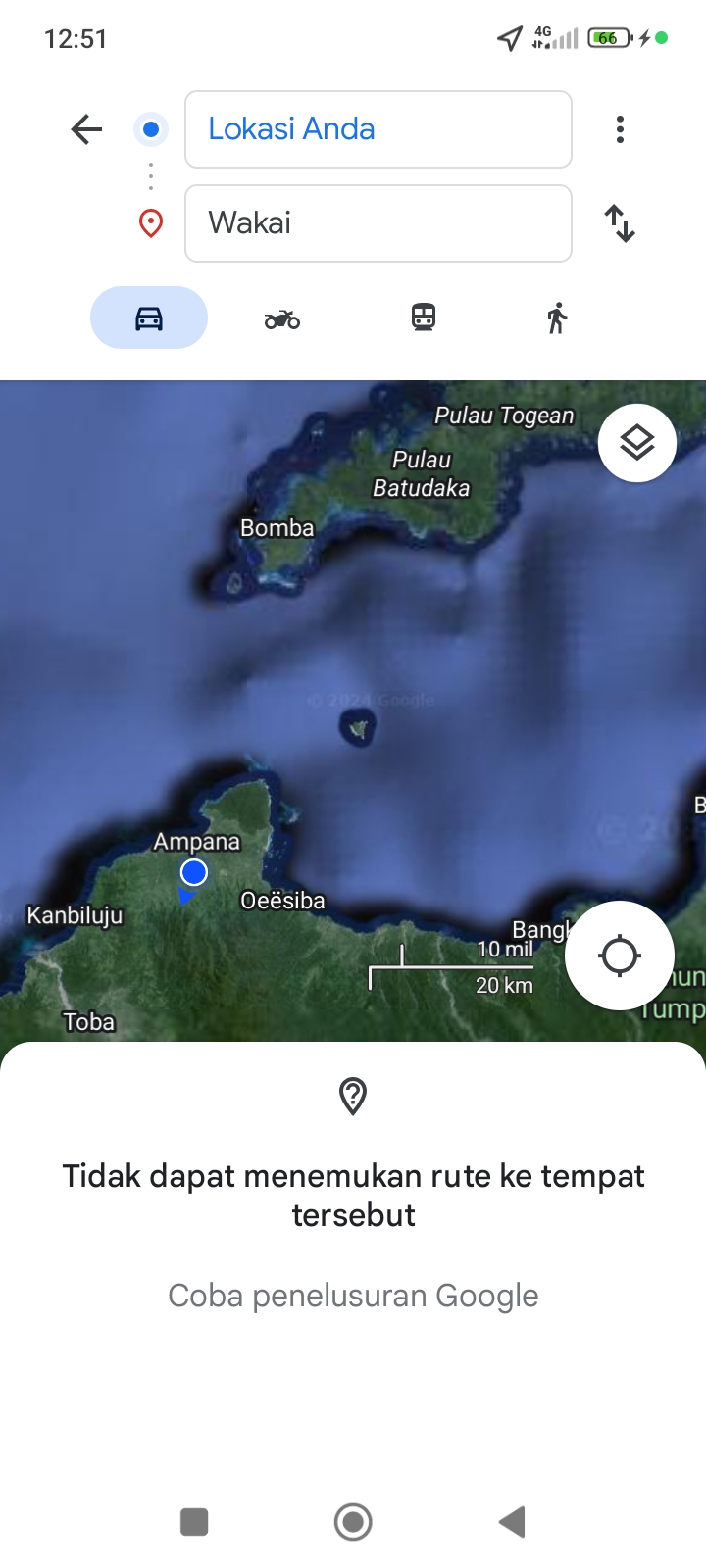This screenshot has height=1568, width=706.
Task: Select the car driving mode
Action: (x=149, y=318)
